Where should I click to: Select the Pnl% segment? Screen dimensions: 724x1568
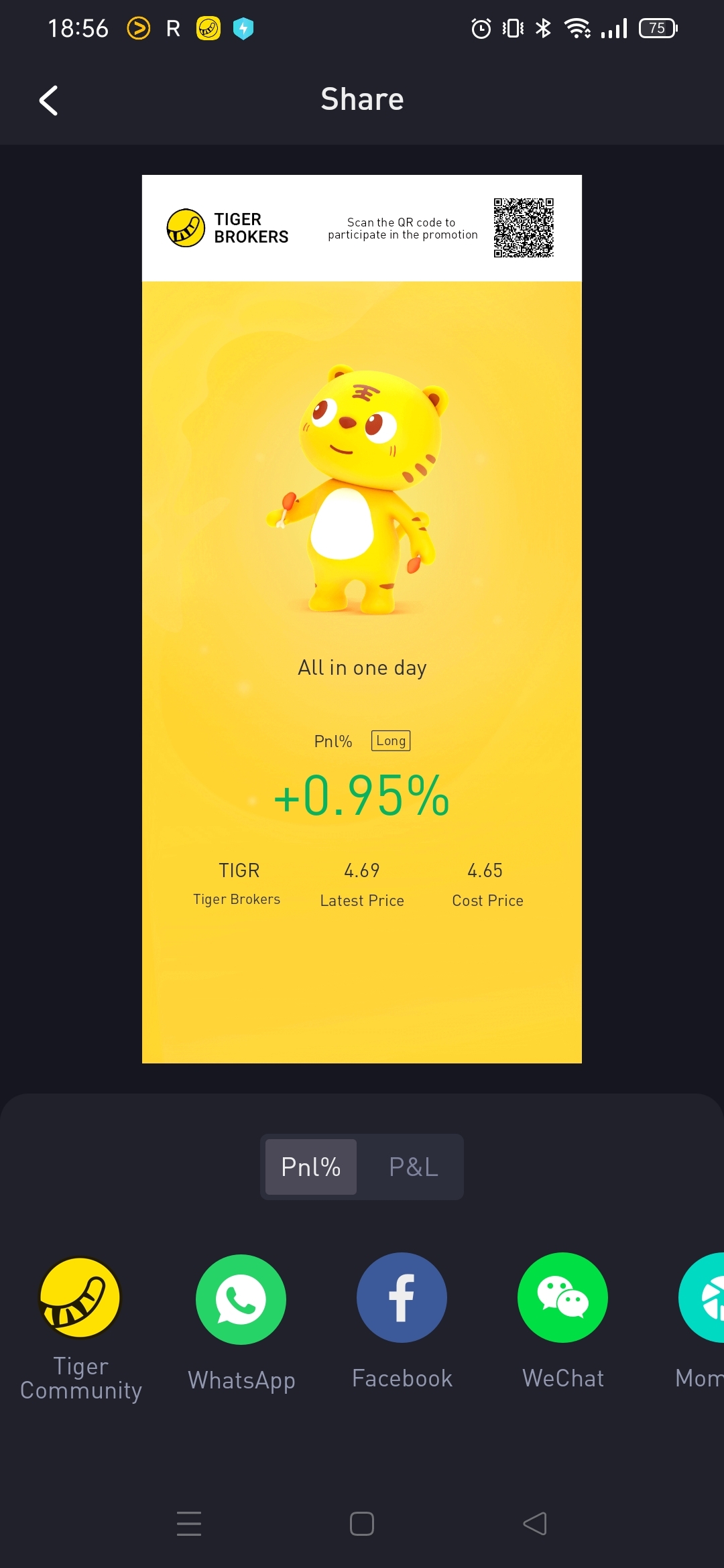[311, 1167]
